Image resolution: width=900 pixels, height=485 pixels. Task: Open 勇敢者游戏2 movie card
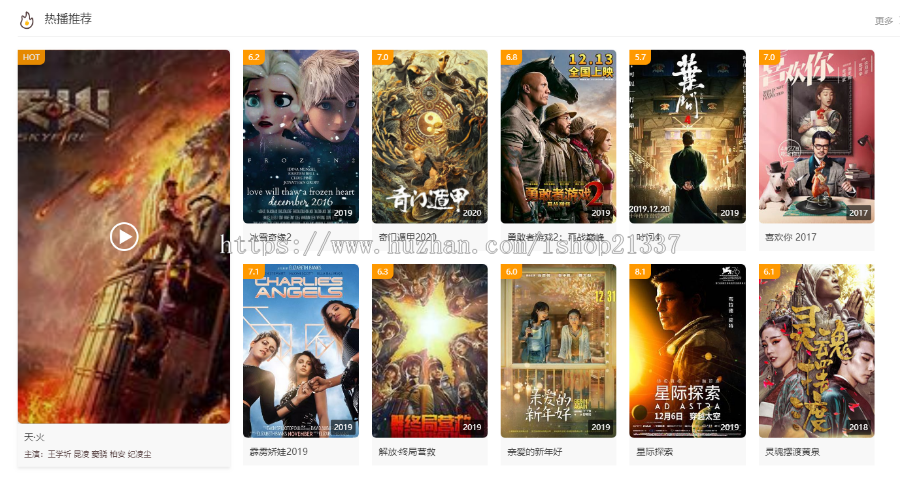[x=558, y=136]
